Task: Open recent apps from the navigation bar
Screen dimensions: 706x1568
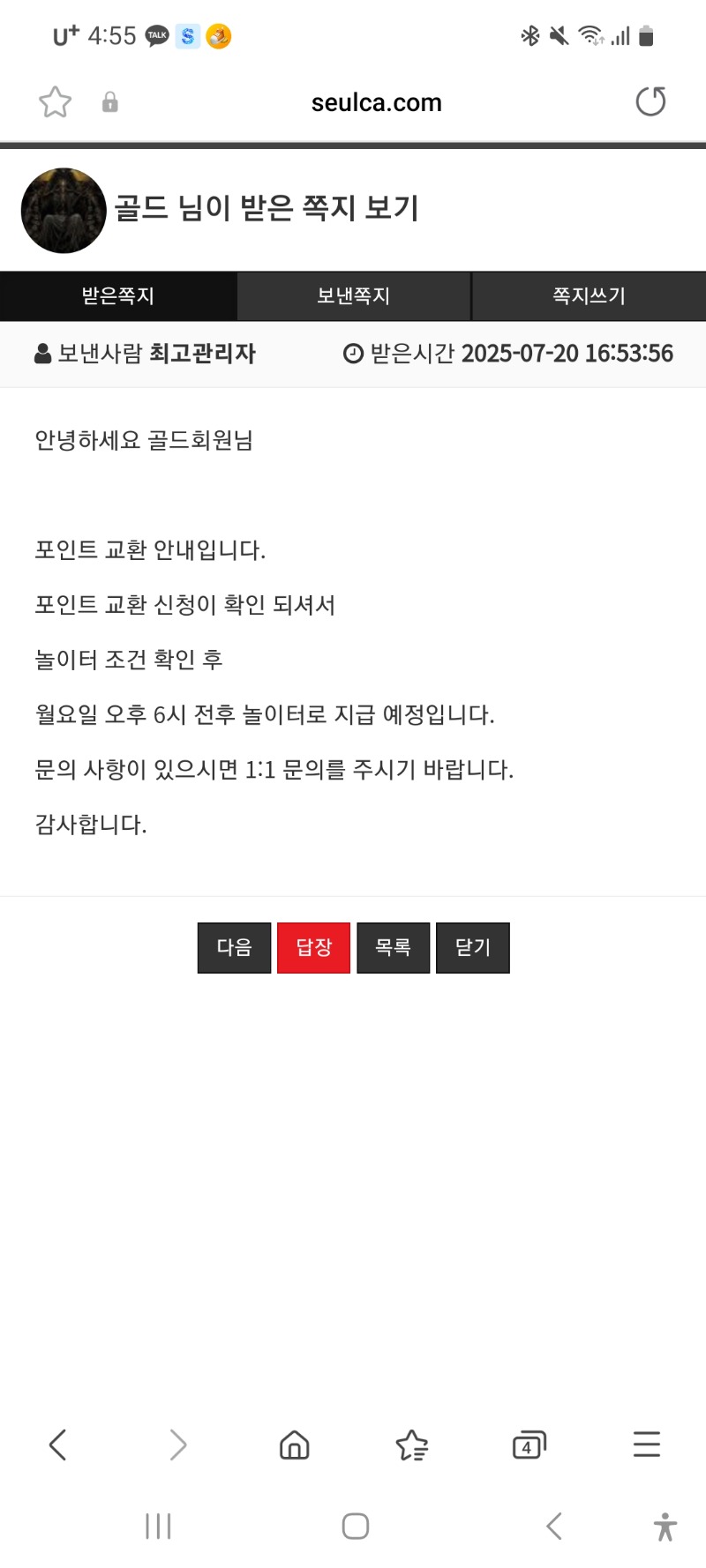Action: point(158,1526)
